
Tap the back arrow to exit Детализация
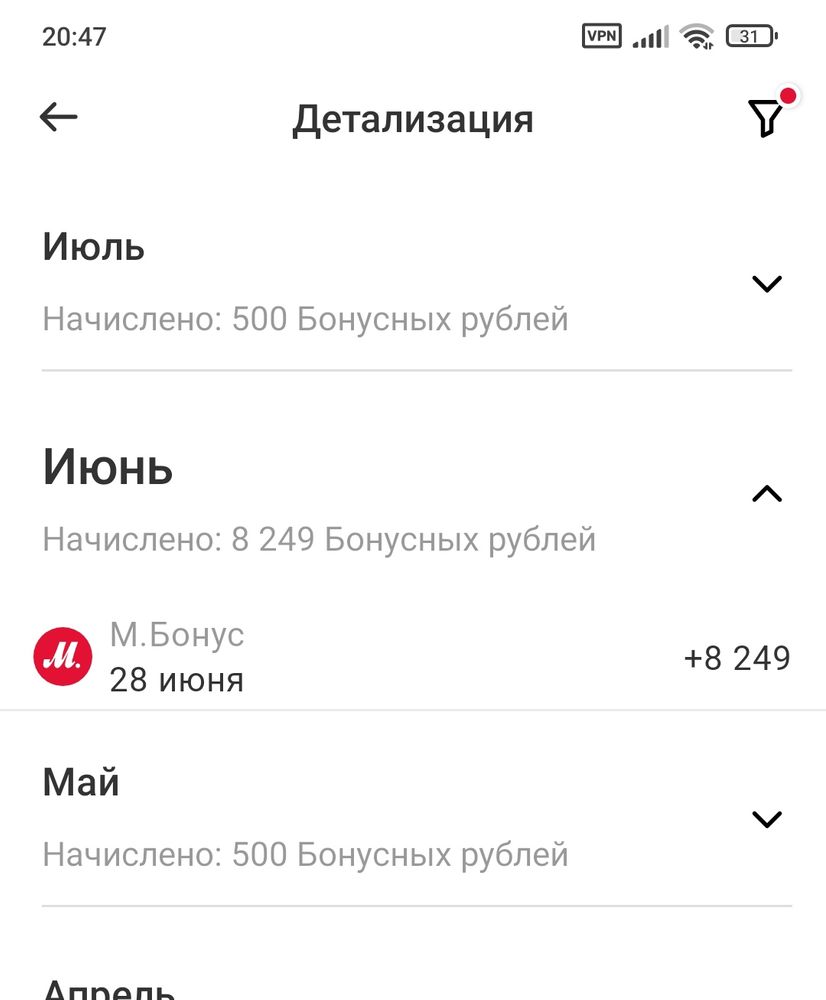[x=57, y=116]
